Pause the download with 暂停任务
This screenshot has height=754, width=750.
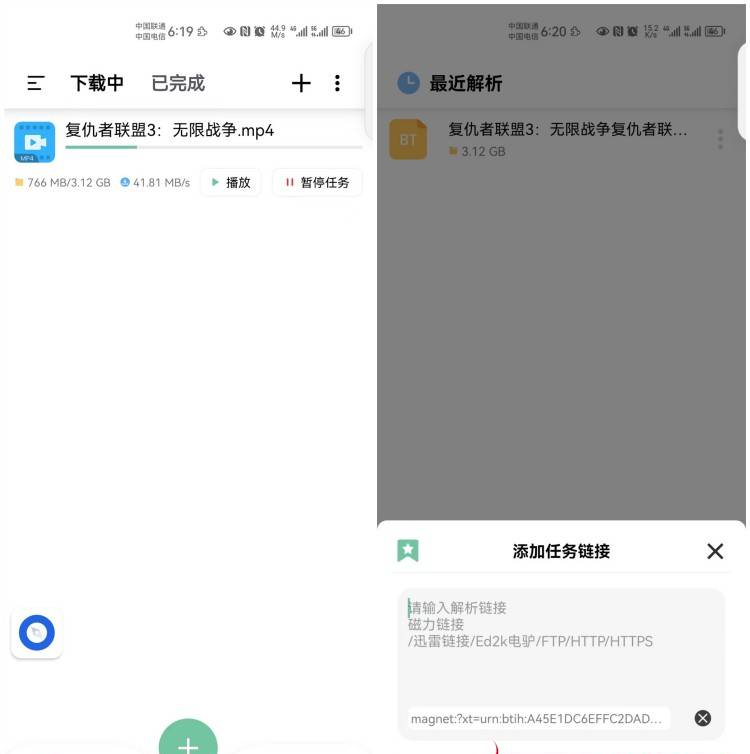tap(317, 182)
